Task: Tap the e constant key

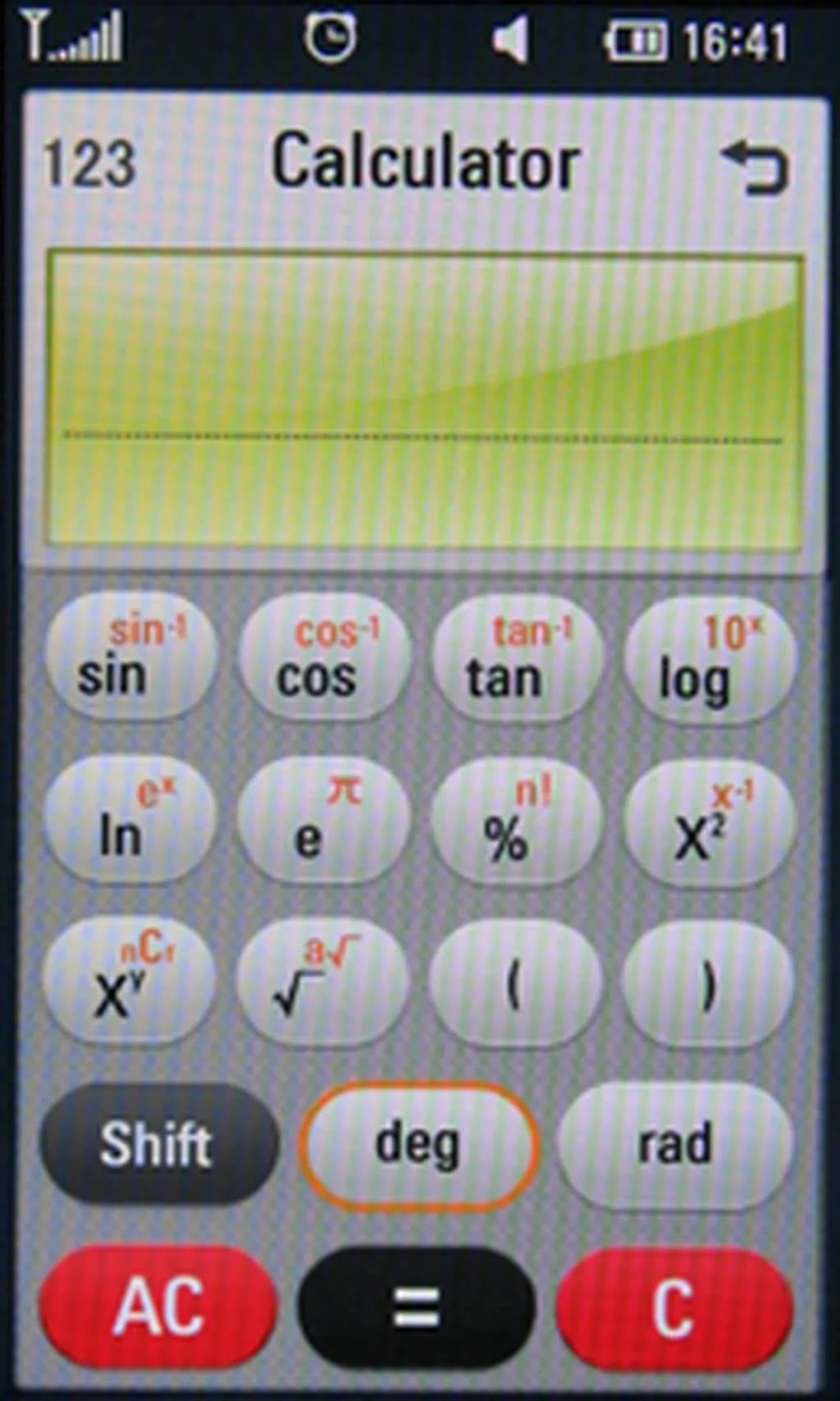Action: [323, 821]
